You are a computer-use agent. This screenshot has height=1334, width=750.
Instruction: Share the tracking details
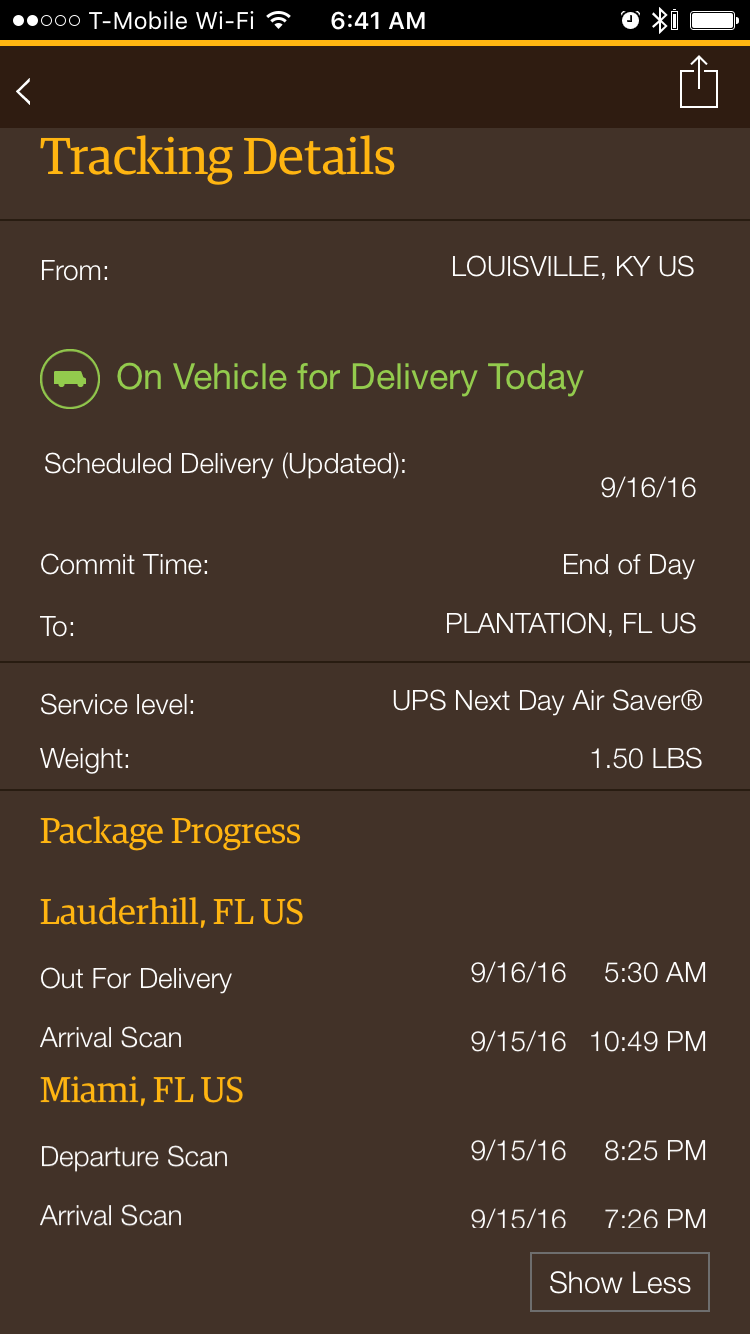coord(699,82)
